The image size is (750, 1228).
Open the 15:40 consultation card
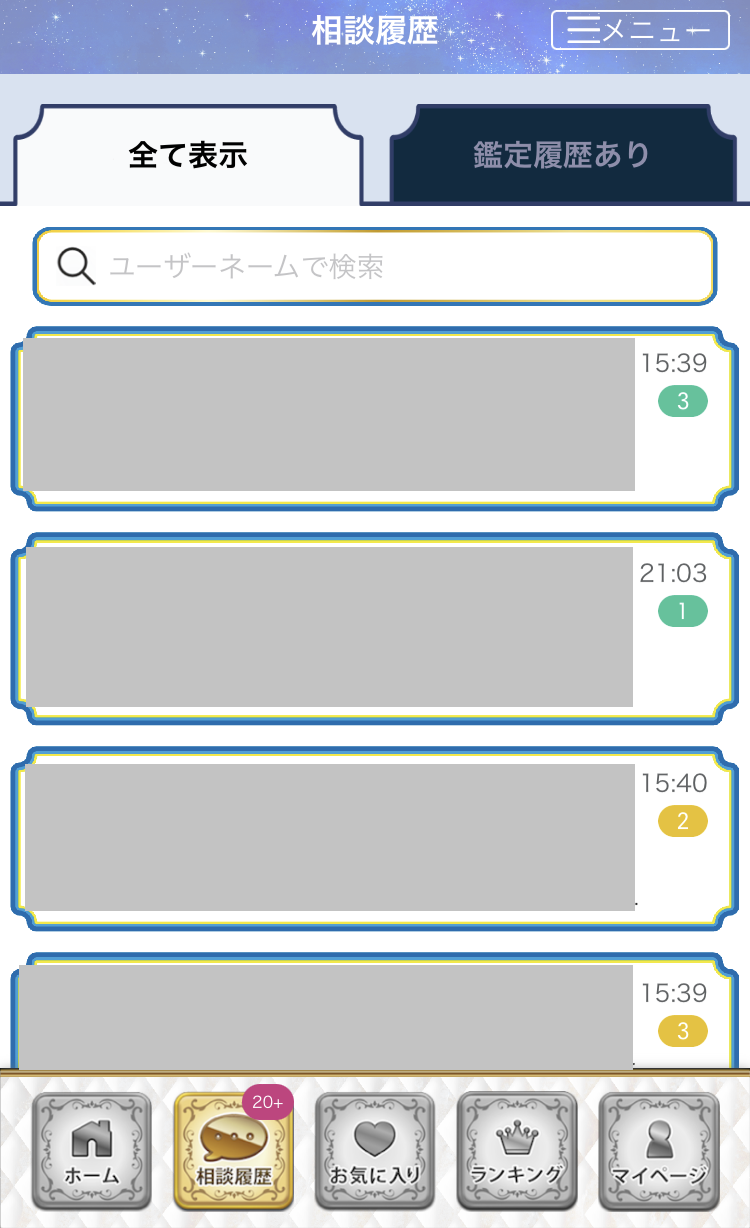pyautogui.click(x=375, y=838)
